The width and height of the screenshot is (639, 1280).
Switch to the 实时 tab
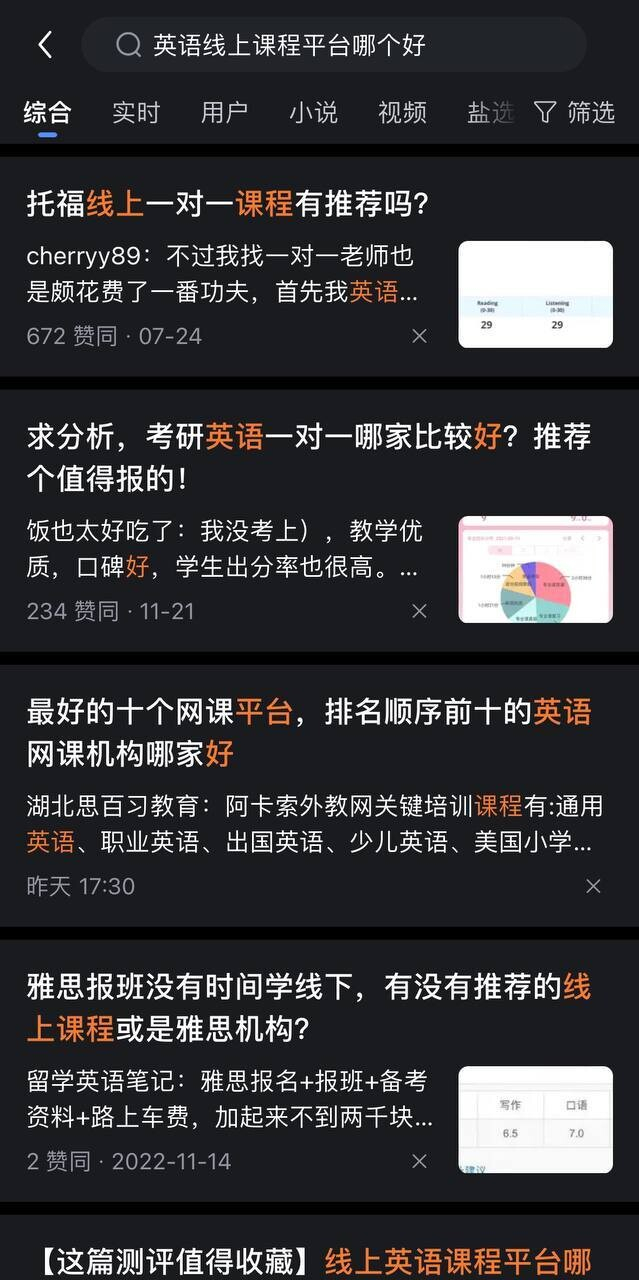pyautogui.click(x=136, y=112)
